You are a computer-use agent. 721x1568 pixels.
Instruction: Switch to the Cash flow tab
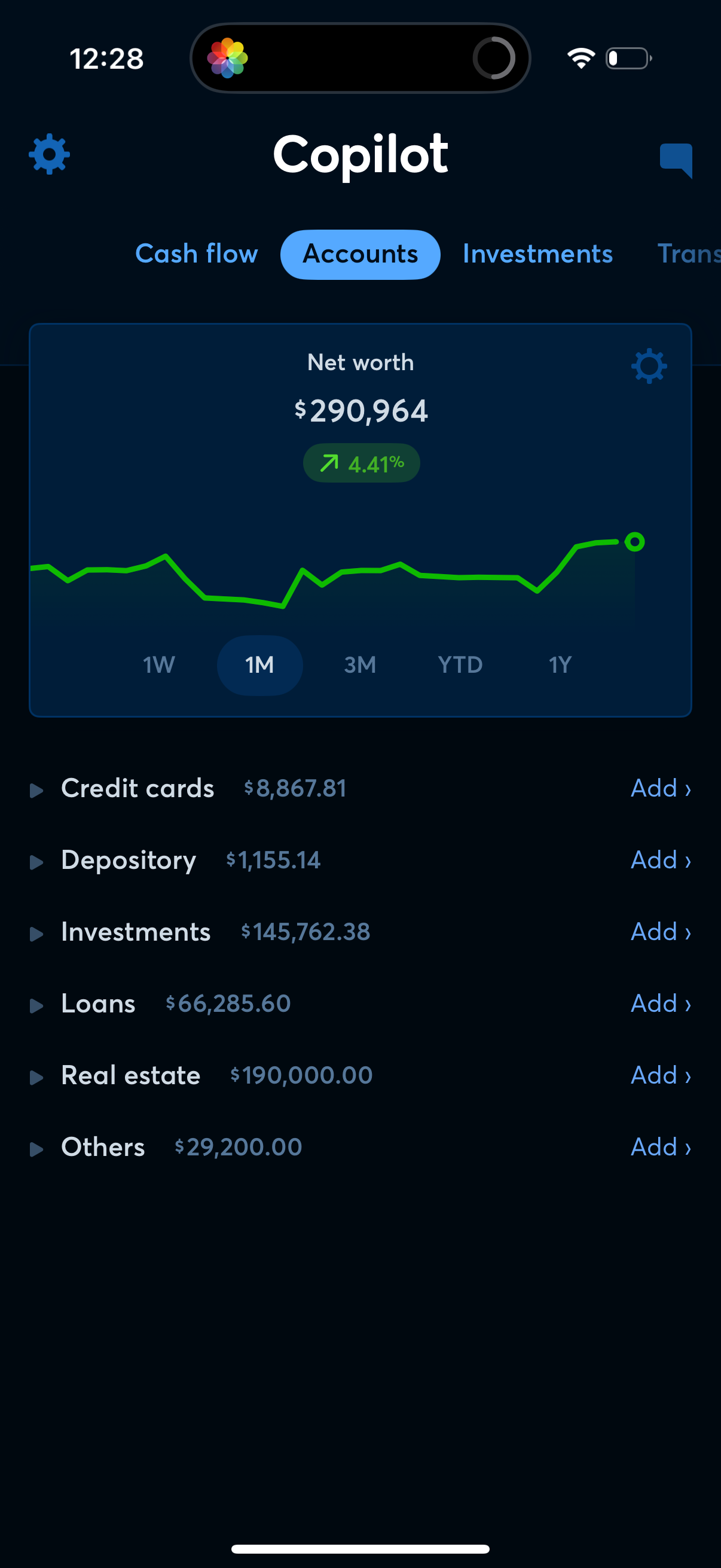pos(197,254)
